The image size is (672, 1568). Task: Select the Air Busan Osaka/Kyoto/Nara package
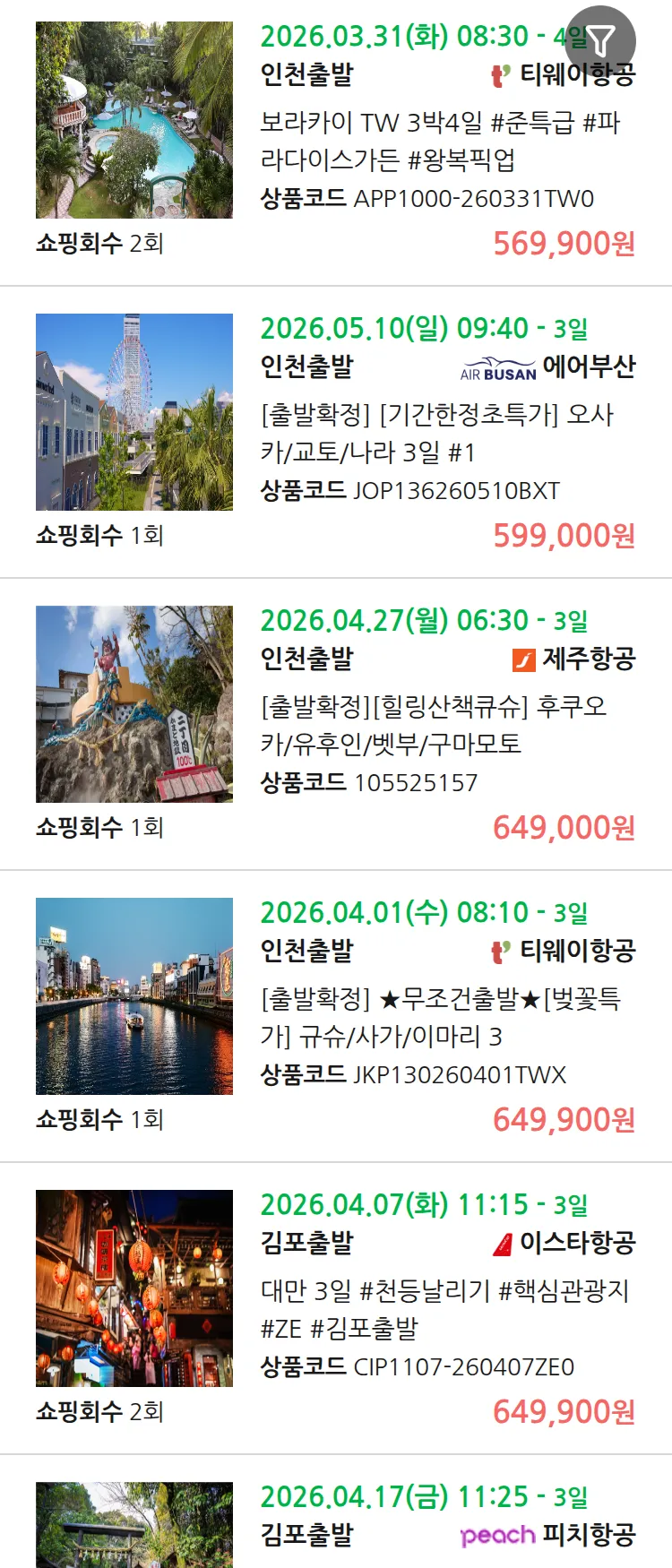click(437, 433)
